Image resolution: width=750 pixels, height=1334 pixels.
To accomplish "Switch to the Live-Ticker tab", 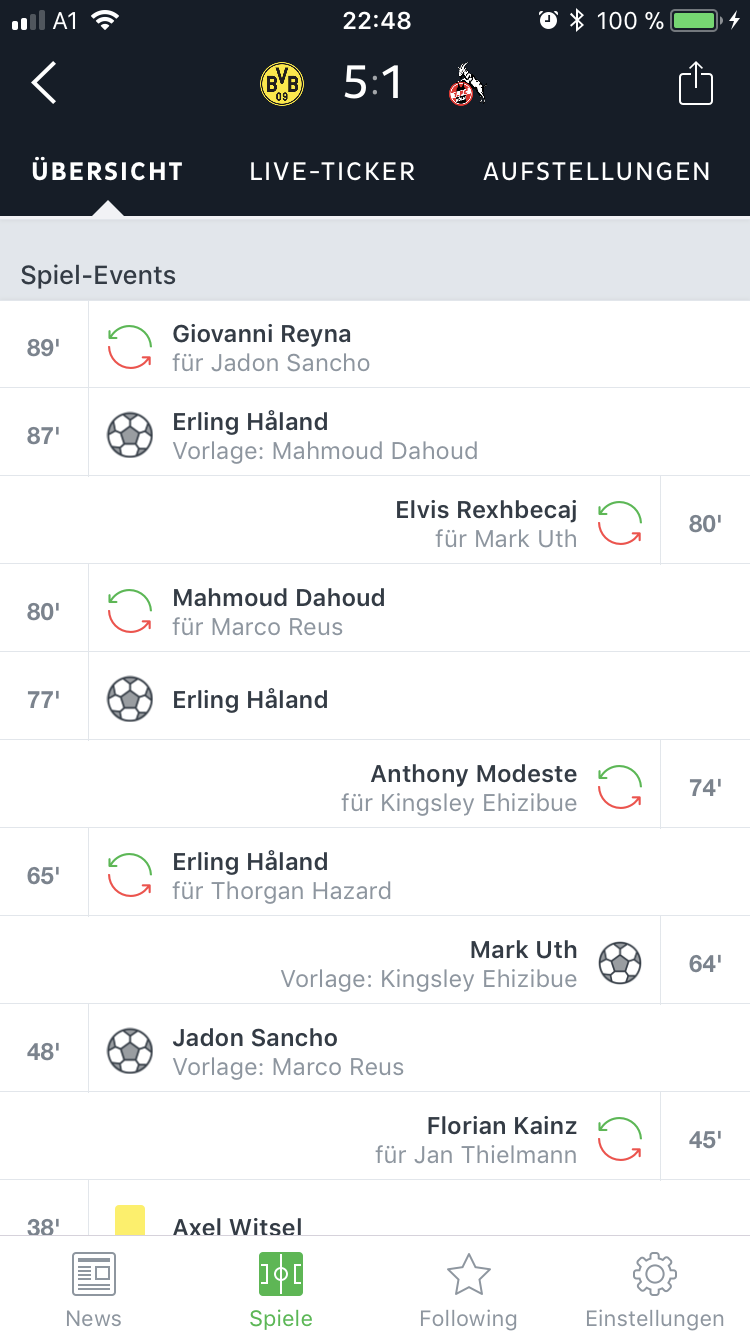I will [x=333, y=172].
